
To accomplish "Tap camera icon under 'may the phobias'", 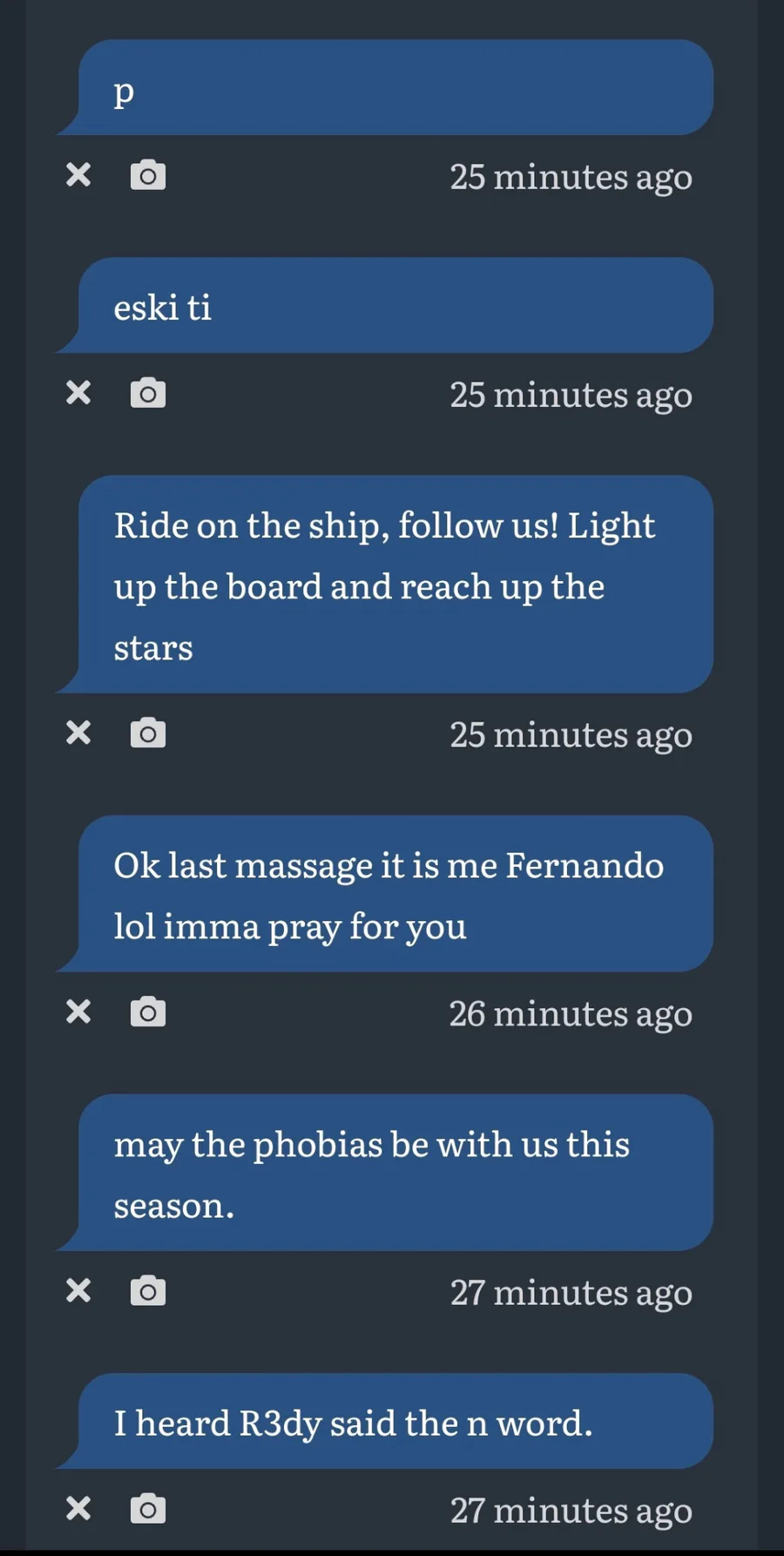I will [x=148, y=1290].
